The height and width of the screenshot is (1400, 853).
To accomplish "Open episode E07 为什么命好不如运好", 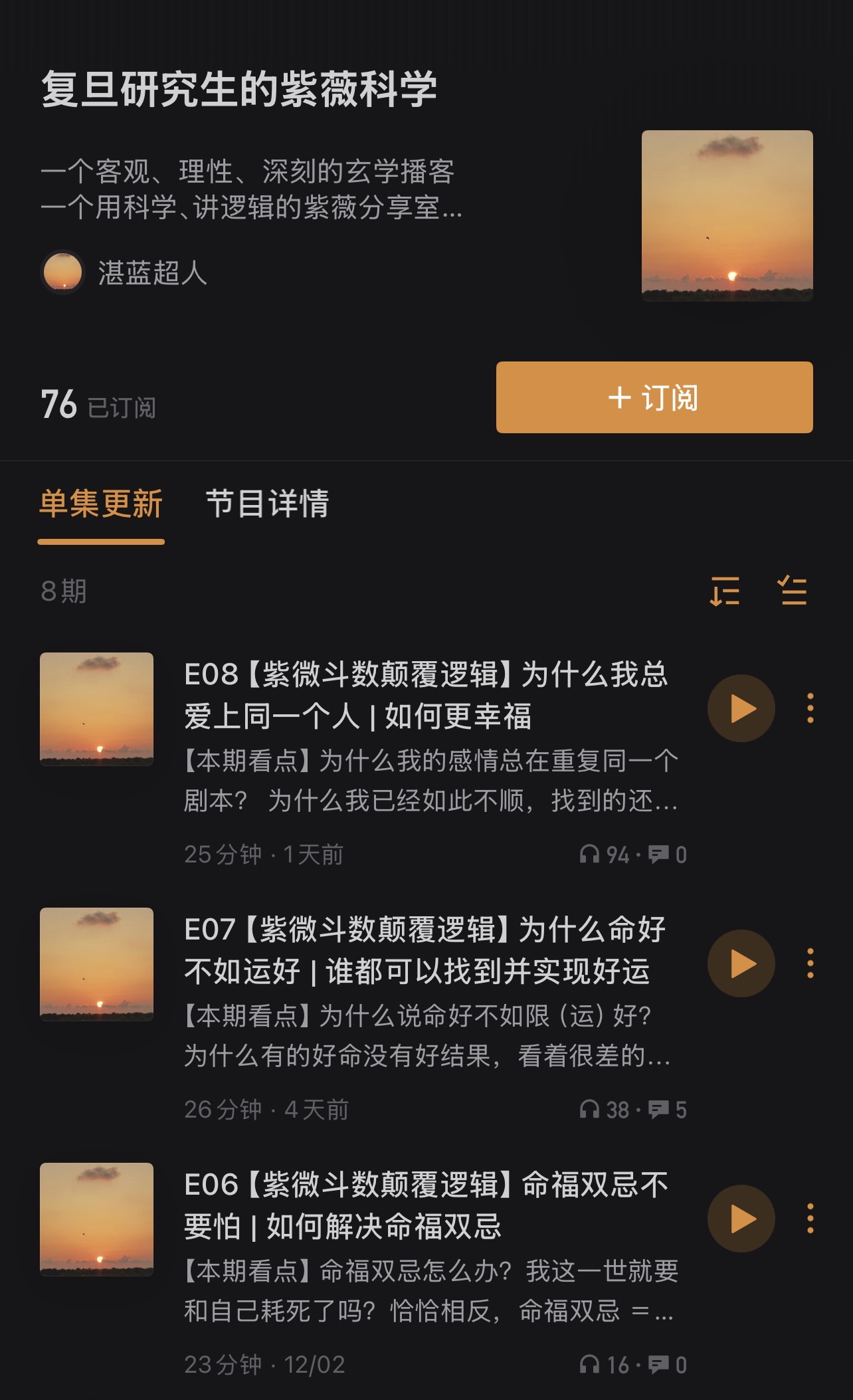I will point(425,950).
